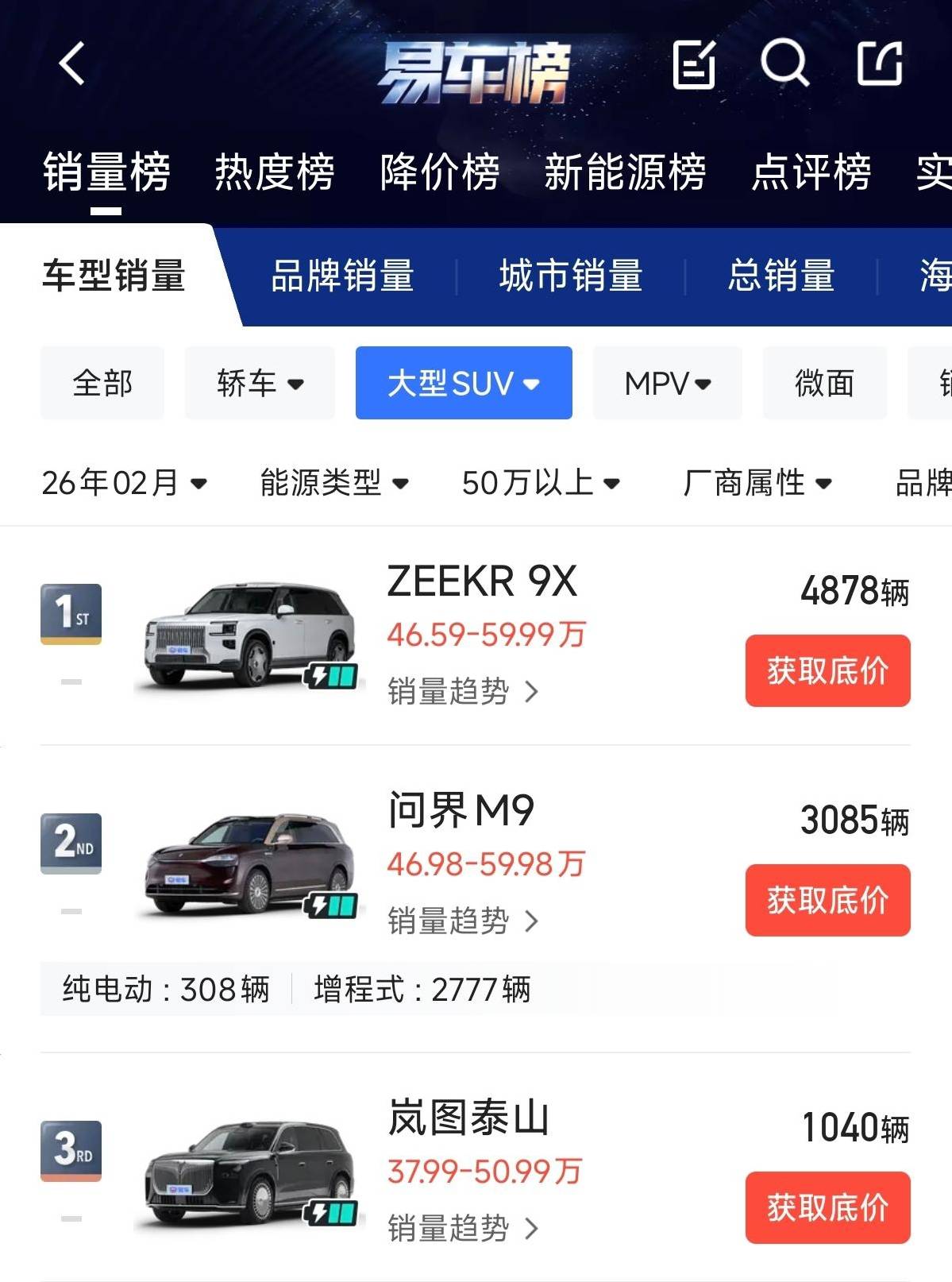Image resolution: width=952 pixels, height=1282 pixels.
Task: Expand the MPV category dropdown
Action: click(667, 383)
